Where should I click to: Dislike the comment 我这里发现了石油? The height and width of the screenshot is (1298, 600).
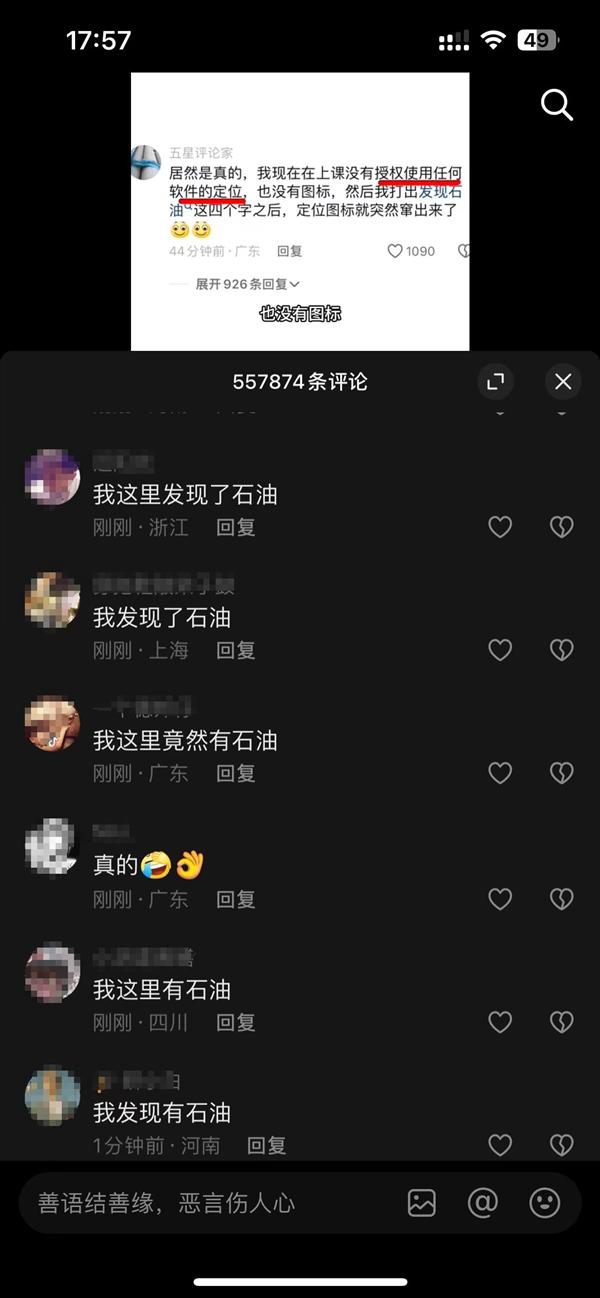click(x=562, y=527)
